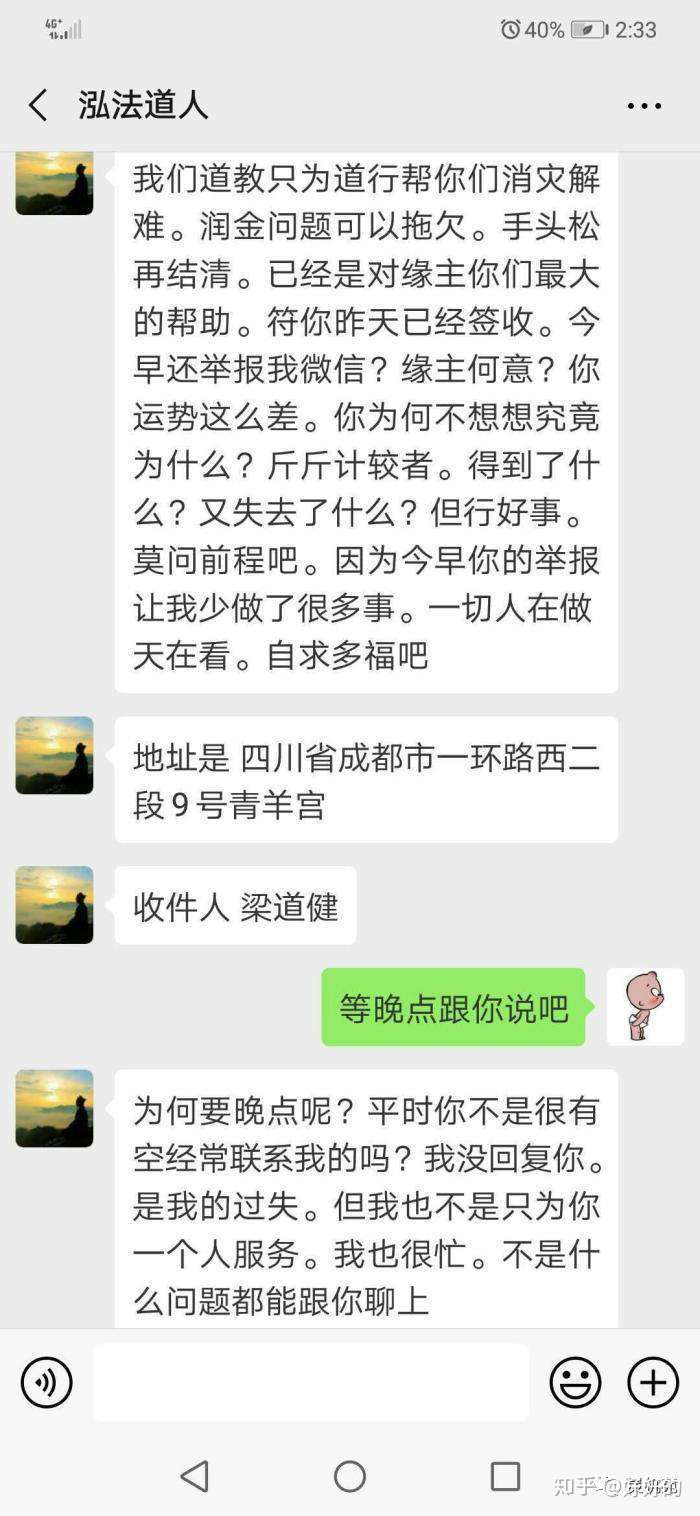This screenshot has width=700, height=1516.
Task: Switch to voice message input
Action: (x=47, y=1383)
